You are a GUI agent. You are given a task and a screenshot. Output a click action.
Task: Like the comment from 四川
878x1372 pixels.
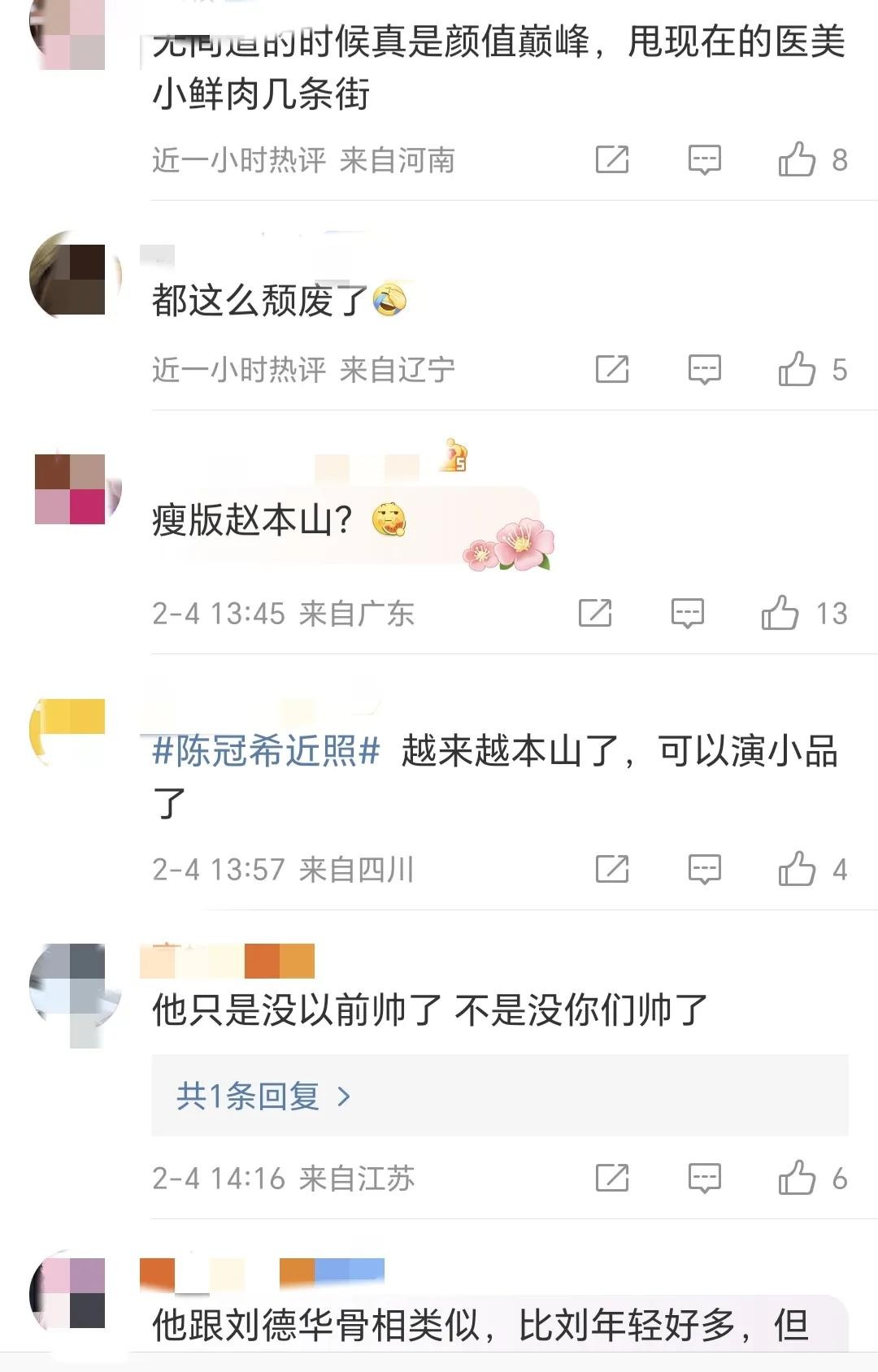(797, 869)
